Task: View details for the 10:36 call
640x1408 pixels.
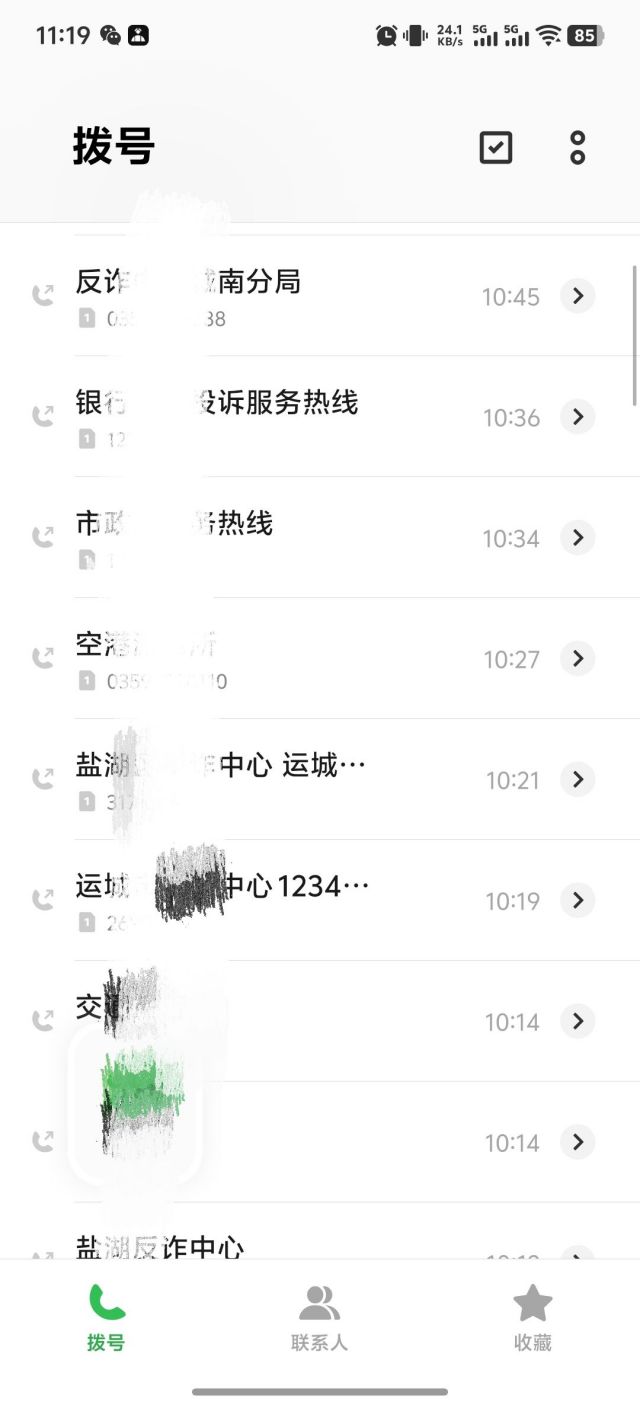Action: coord(577,417)
